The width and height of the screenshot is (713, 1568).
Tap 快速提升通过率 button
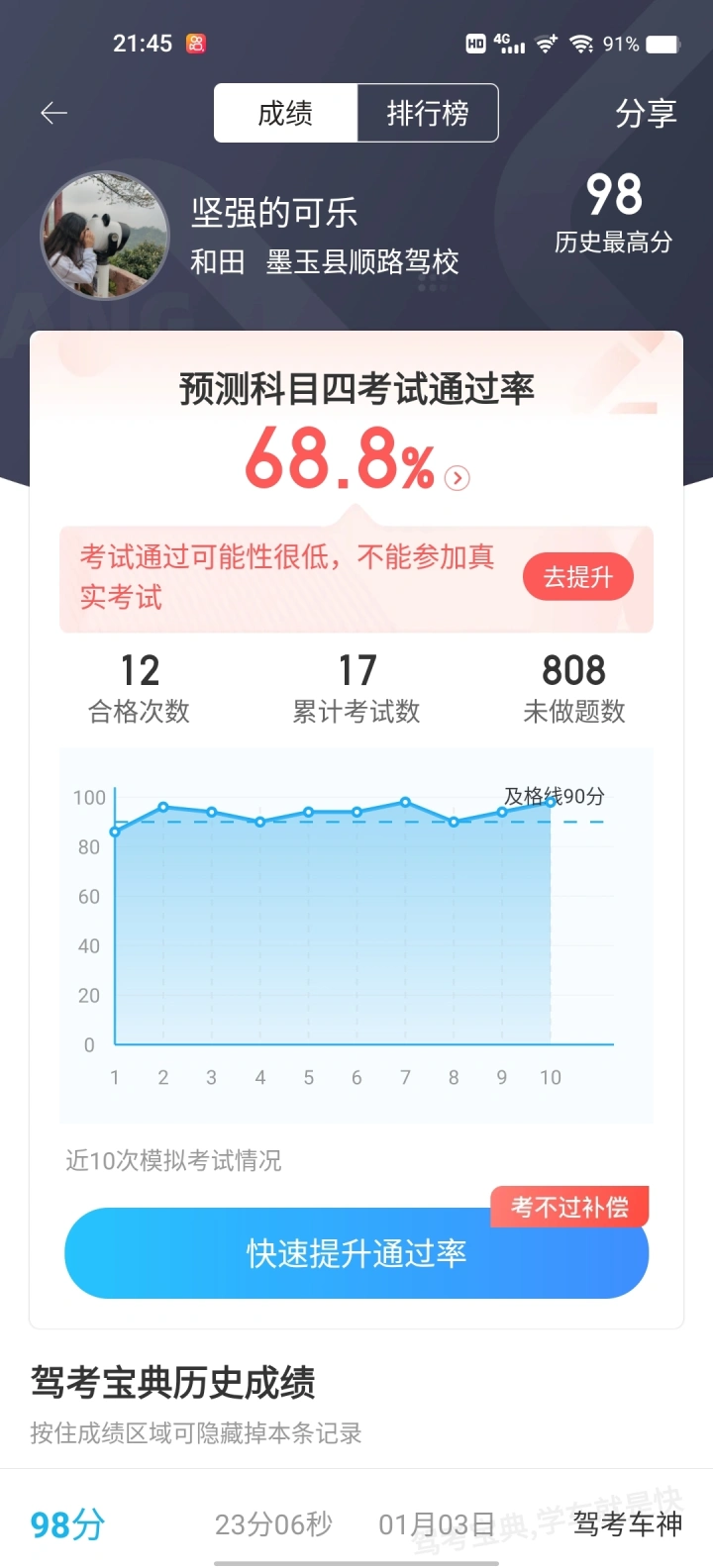click(356, 1253)
